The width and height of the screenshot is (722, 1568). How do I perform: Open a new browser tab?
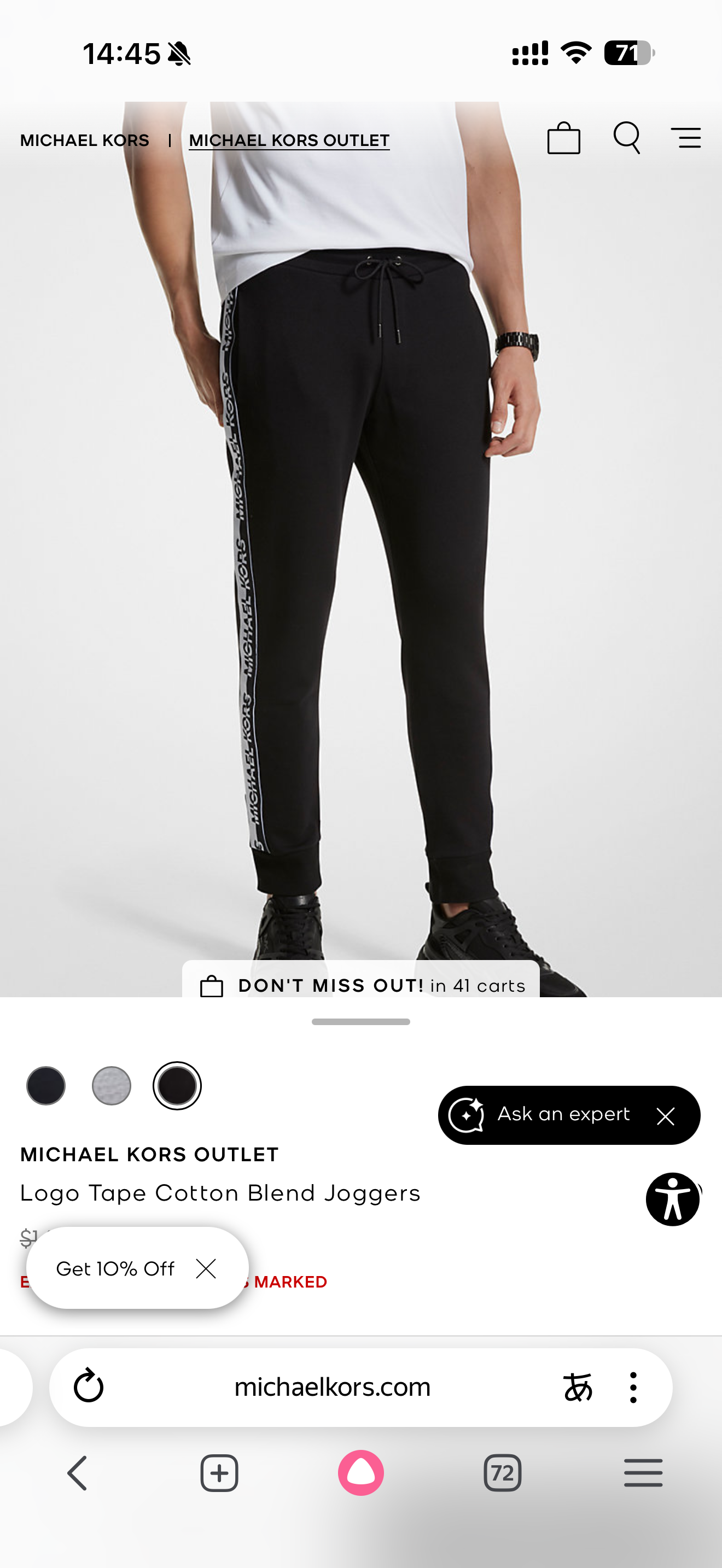tap(219, 1473)
